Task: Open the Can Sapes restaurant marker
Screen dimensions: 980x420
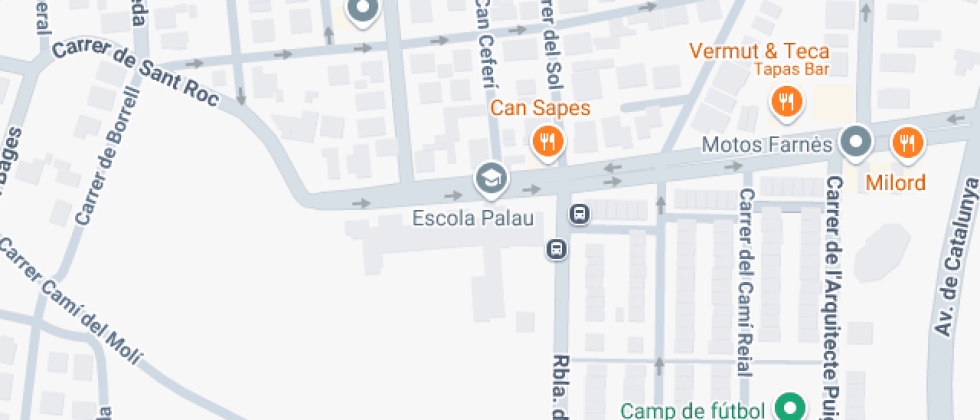Action: click(x=546, y=141)
